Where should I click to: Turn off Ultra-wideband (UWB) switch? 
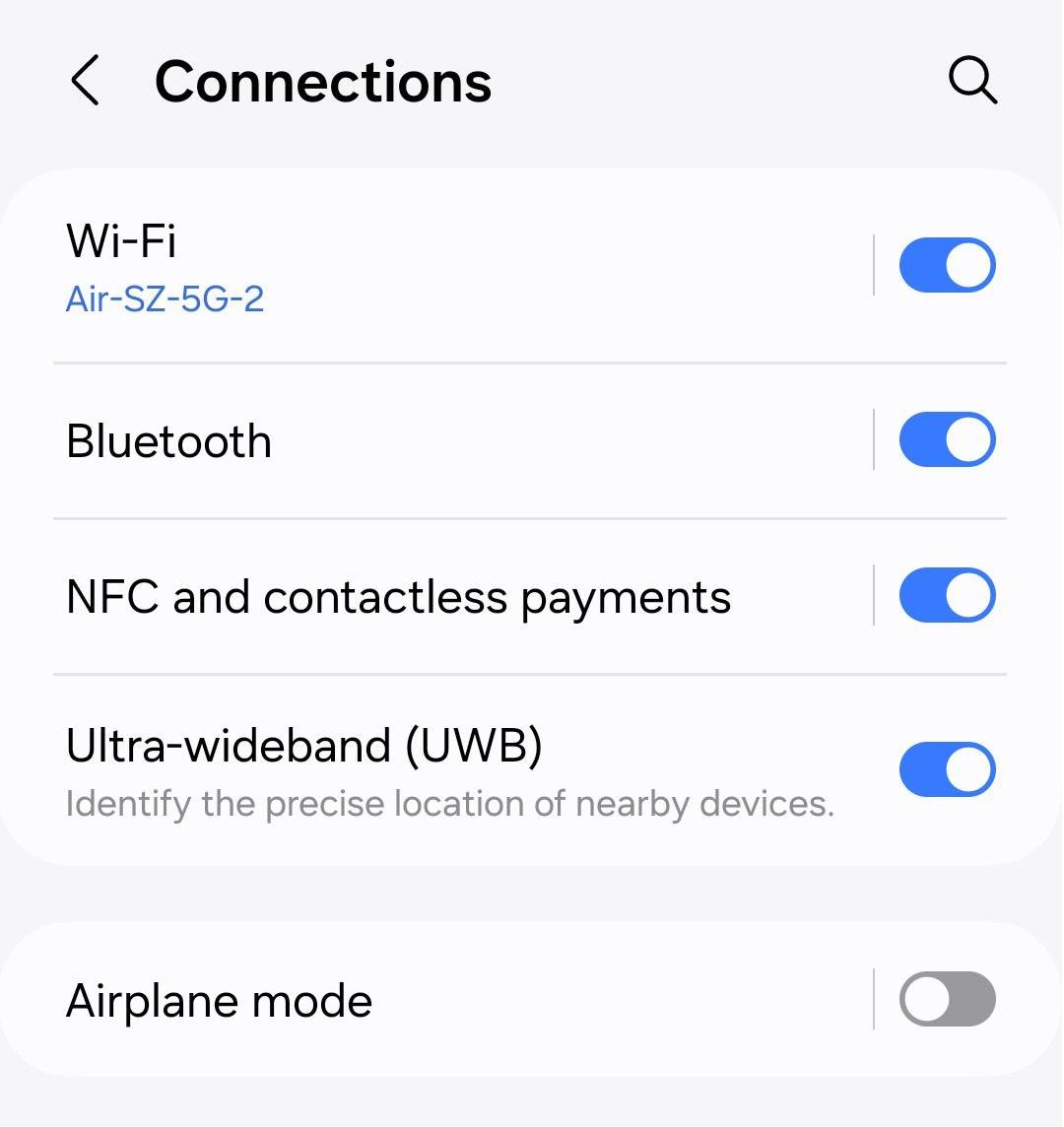point(946,769)
